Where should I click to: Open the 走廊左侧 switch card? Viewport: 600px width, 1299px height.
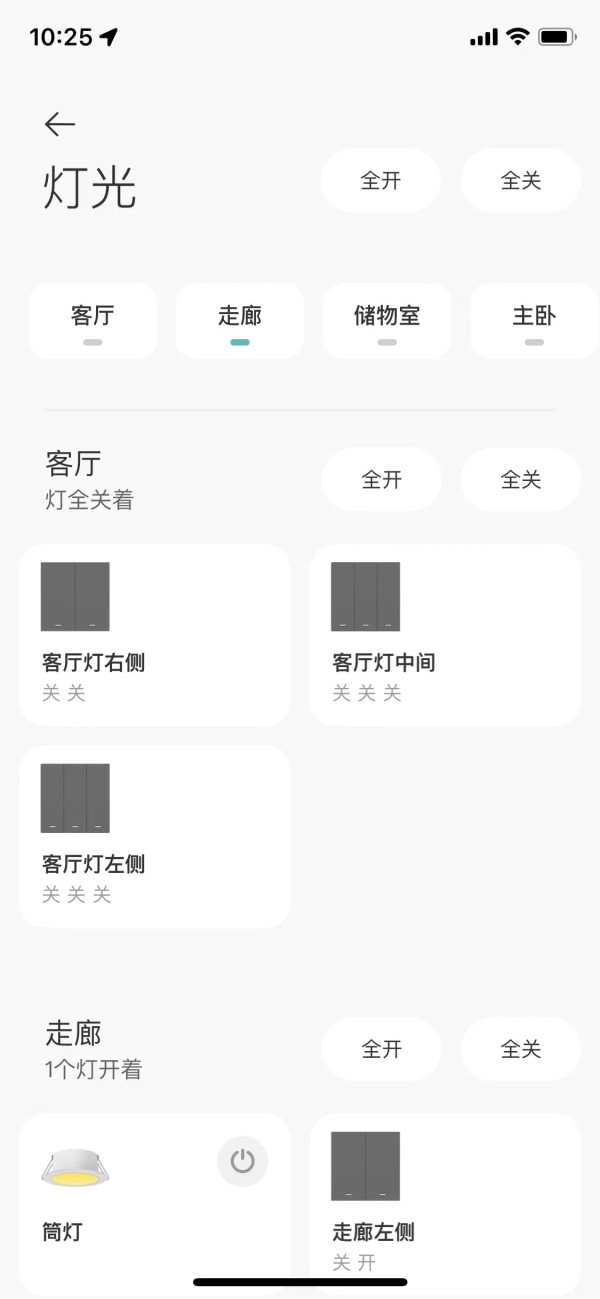445,1205
